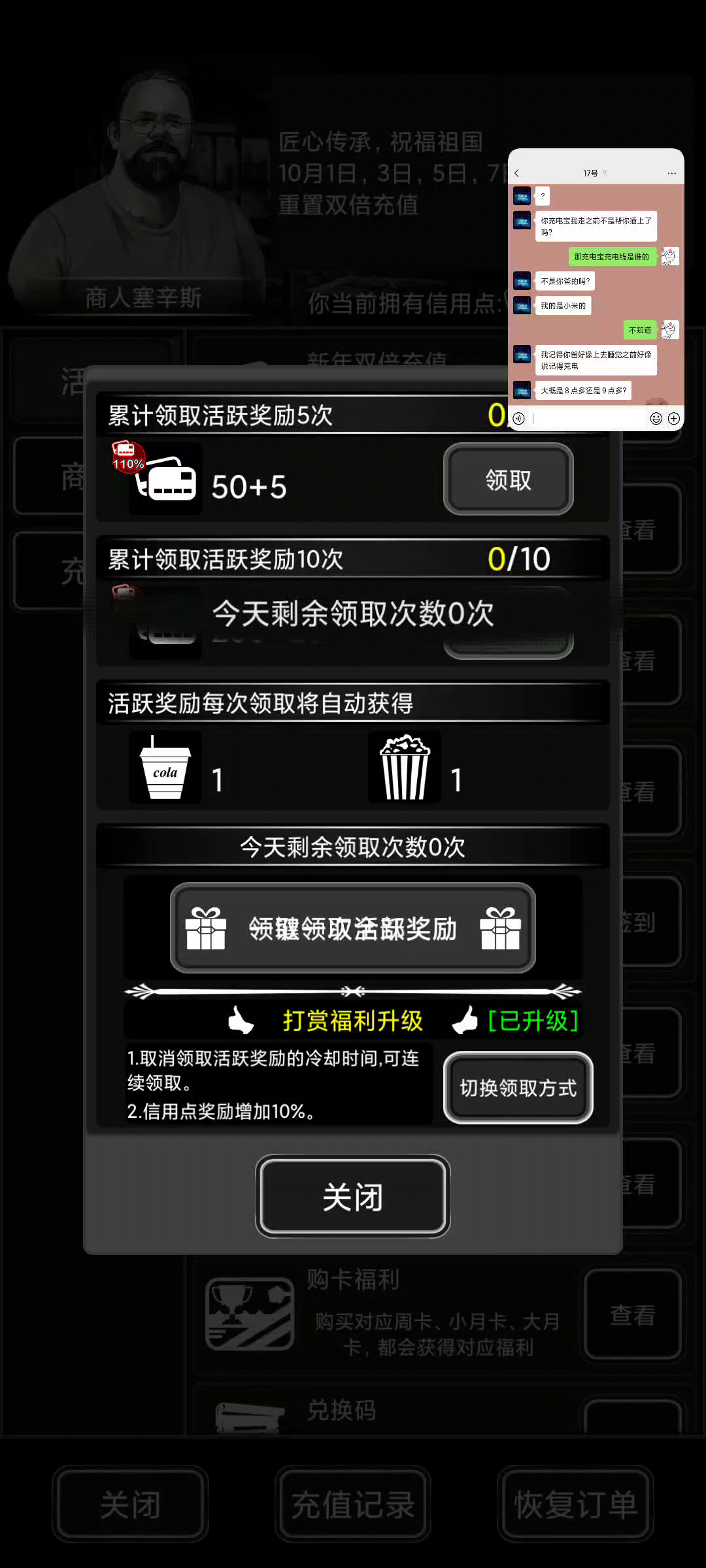The image size is (706, 1568).
Task: Go back in the floating chat window
Action: tap(517, 173)
